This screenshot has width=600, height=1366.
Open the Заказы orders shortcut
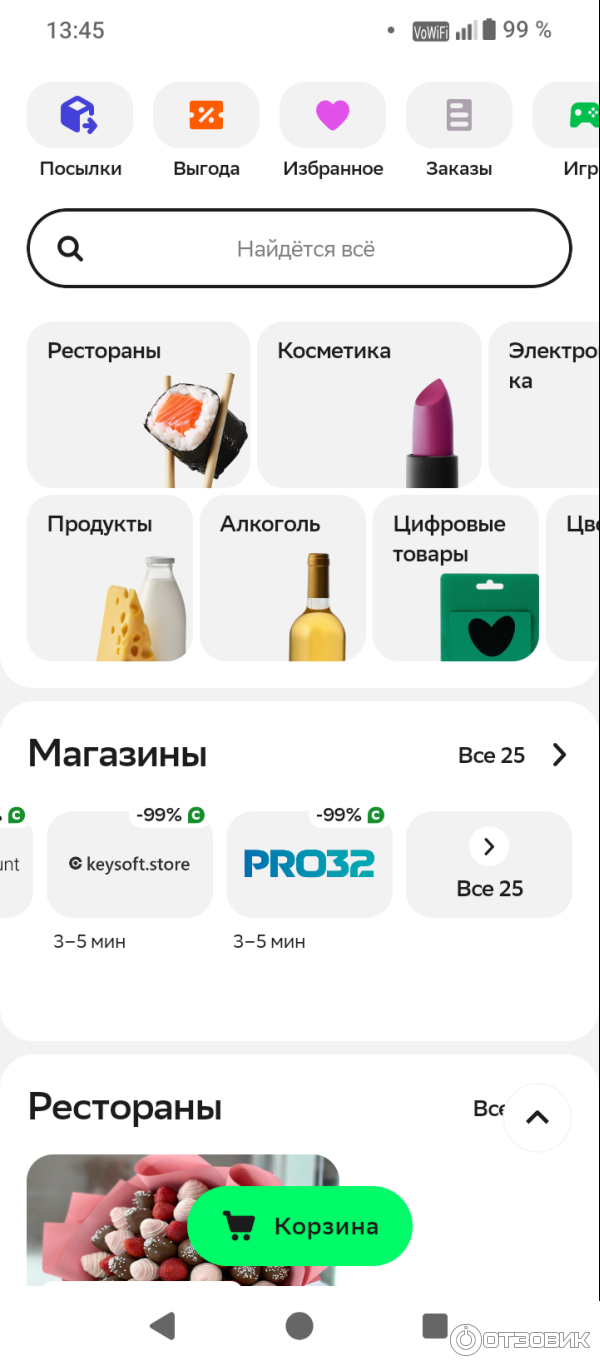[x=459, y=131]
